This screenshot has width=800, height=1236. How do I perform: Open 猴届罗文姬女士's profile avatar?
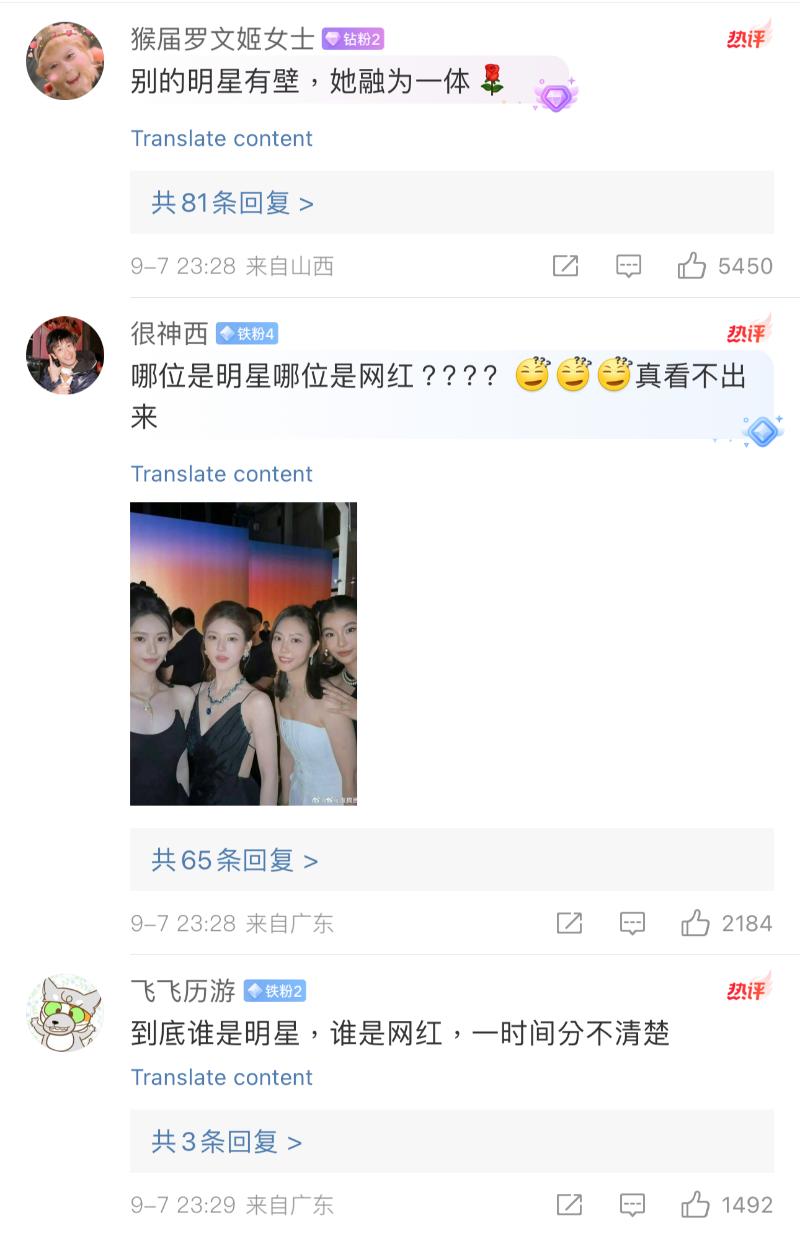pyautogui.click(x=65, y=61)
